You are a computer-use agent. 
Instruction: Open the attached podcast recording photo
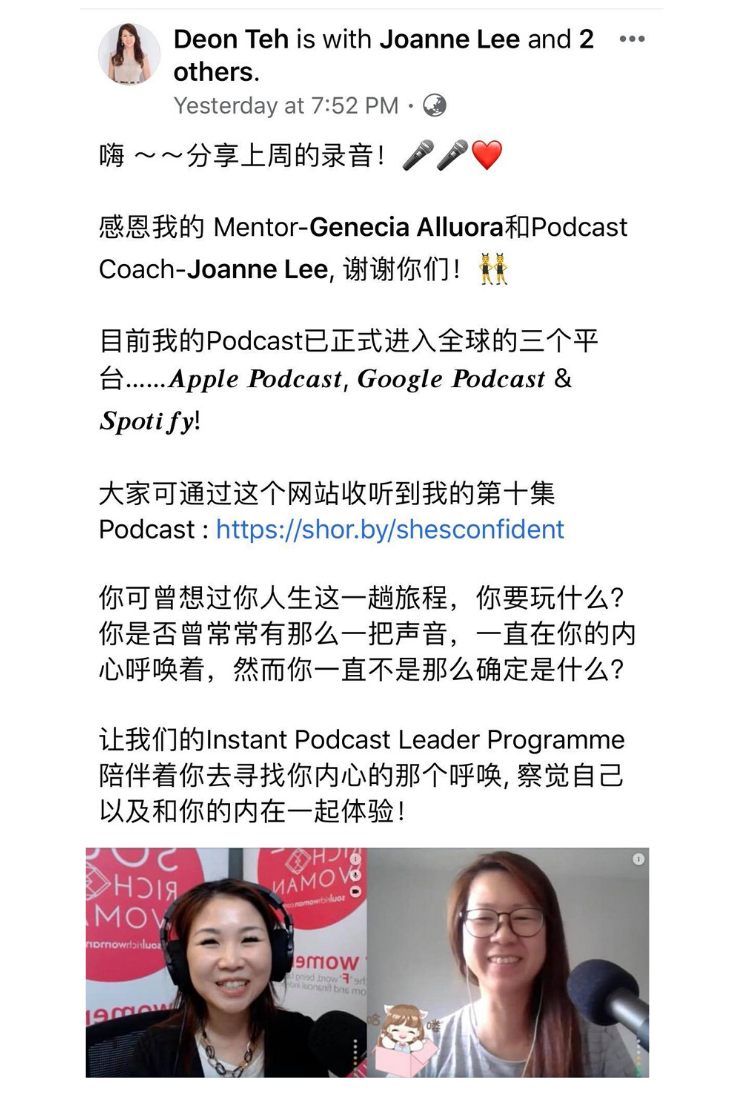pyautogui.click(x=367, y=962)
